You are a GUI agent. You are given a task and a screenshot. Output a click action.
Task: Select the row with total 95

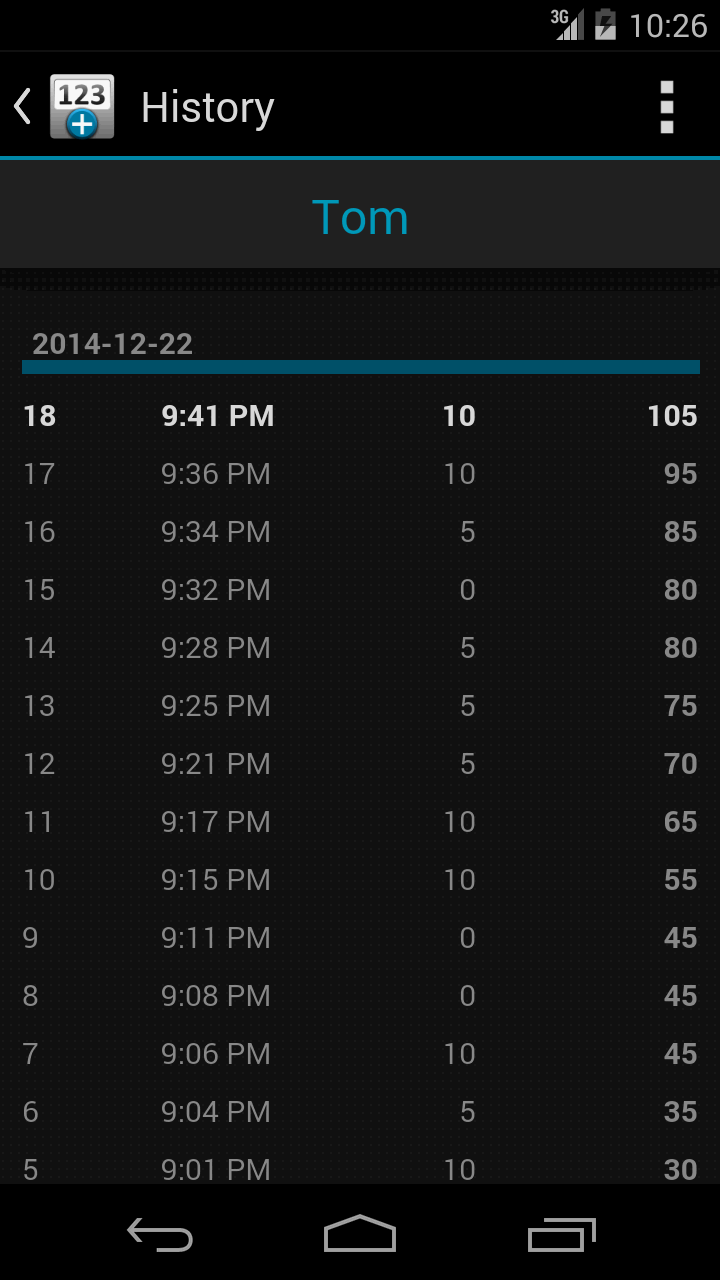(x=360, y=473)
